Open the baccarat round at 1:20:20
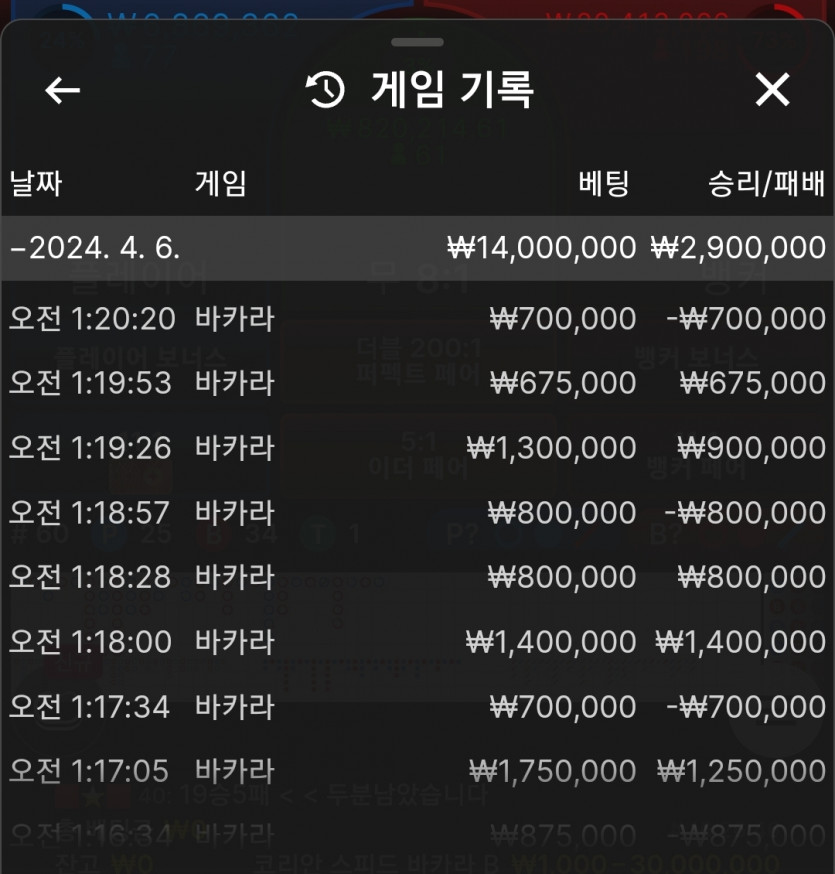The width and height of the screenshot is (835, 874). tap(417, 319)
